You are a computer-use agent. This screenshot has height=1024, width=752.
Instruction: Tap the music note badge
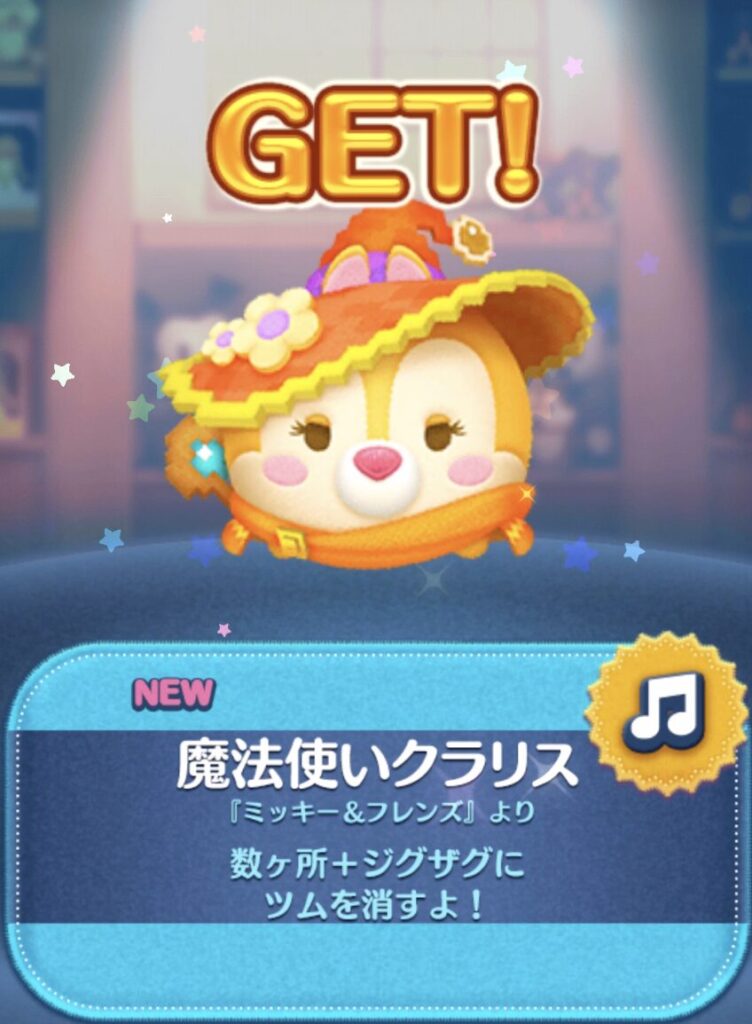click(666, 712)
